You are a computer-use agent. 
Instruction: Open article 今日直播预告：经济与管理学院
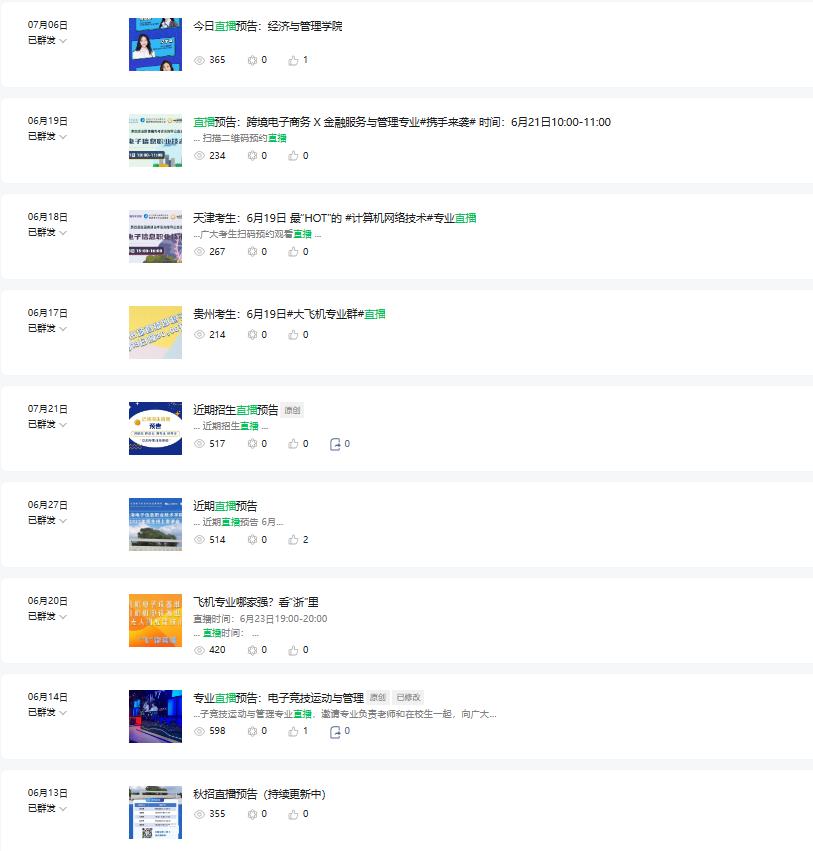[267, 26]
